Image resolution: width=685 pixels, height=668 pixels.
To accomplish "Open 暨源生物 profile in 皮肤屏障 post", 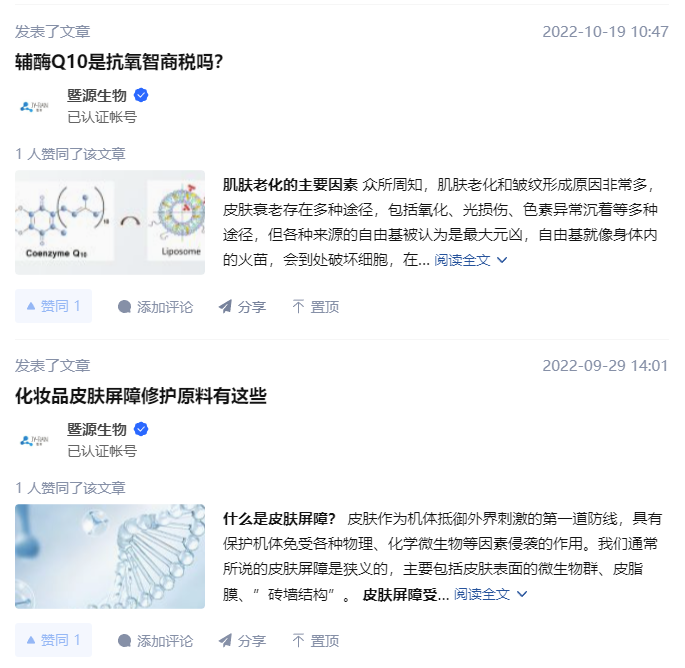I will pyautogui.click(x=97, y=429).
